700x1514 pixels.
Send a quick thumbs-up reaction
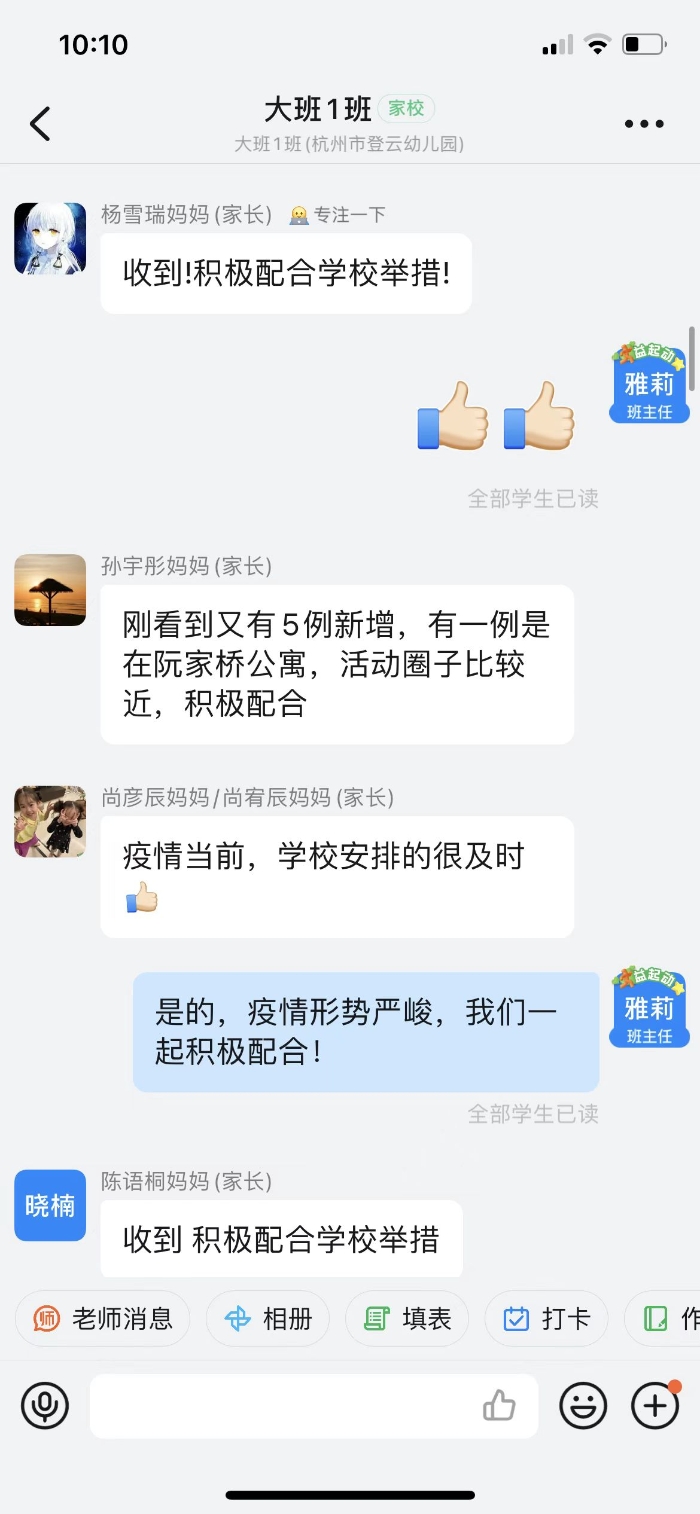(499, 1406)
